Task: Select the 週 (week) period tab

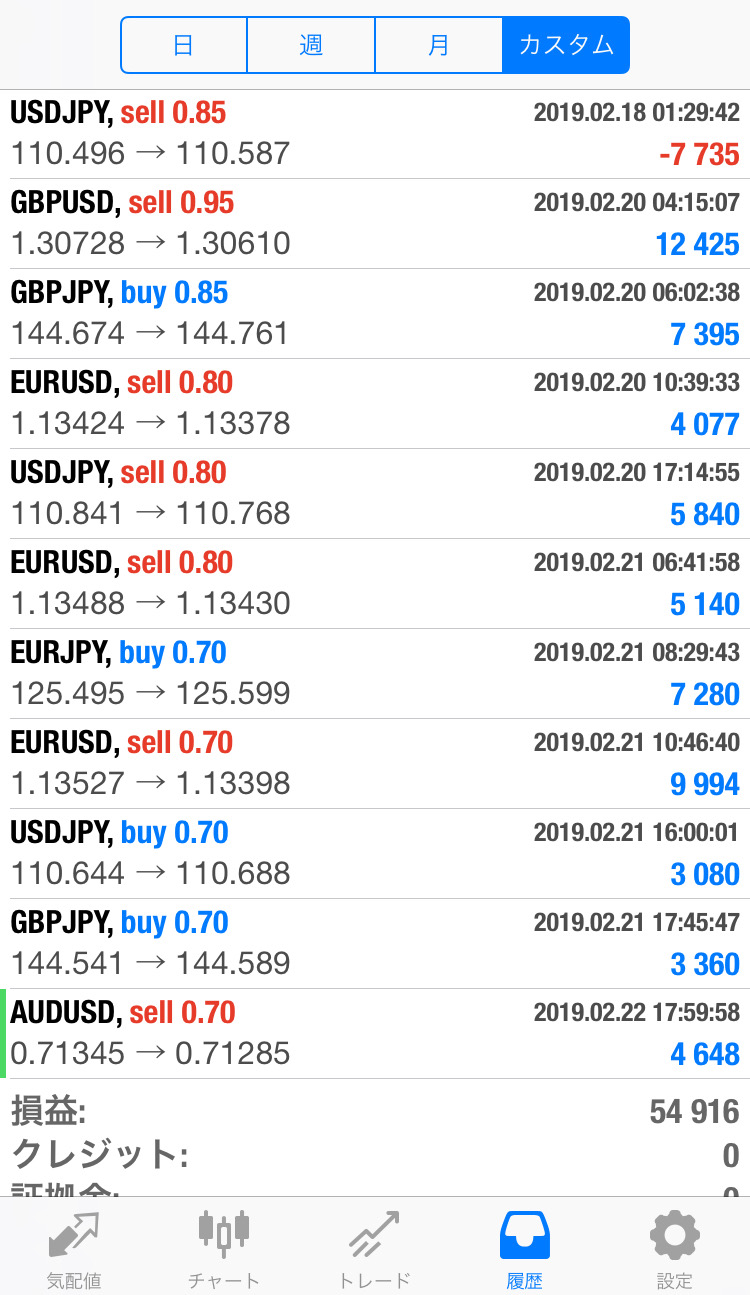Action: pyautogui.click(x=311, y=45)
